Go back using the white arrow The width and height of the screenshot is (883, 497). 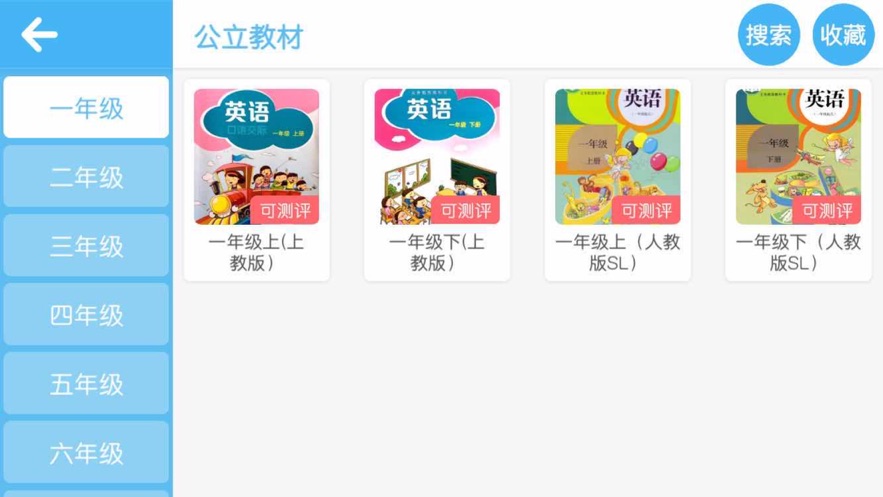[40, 35]
